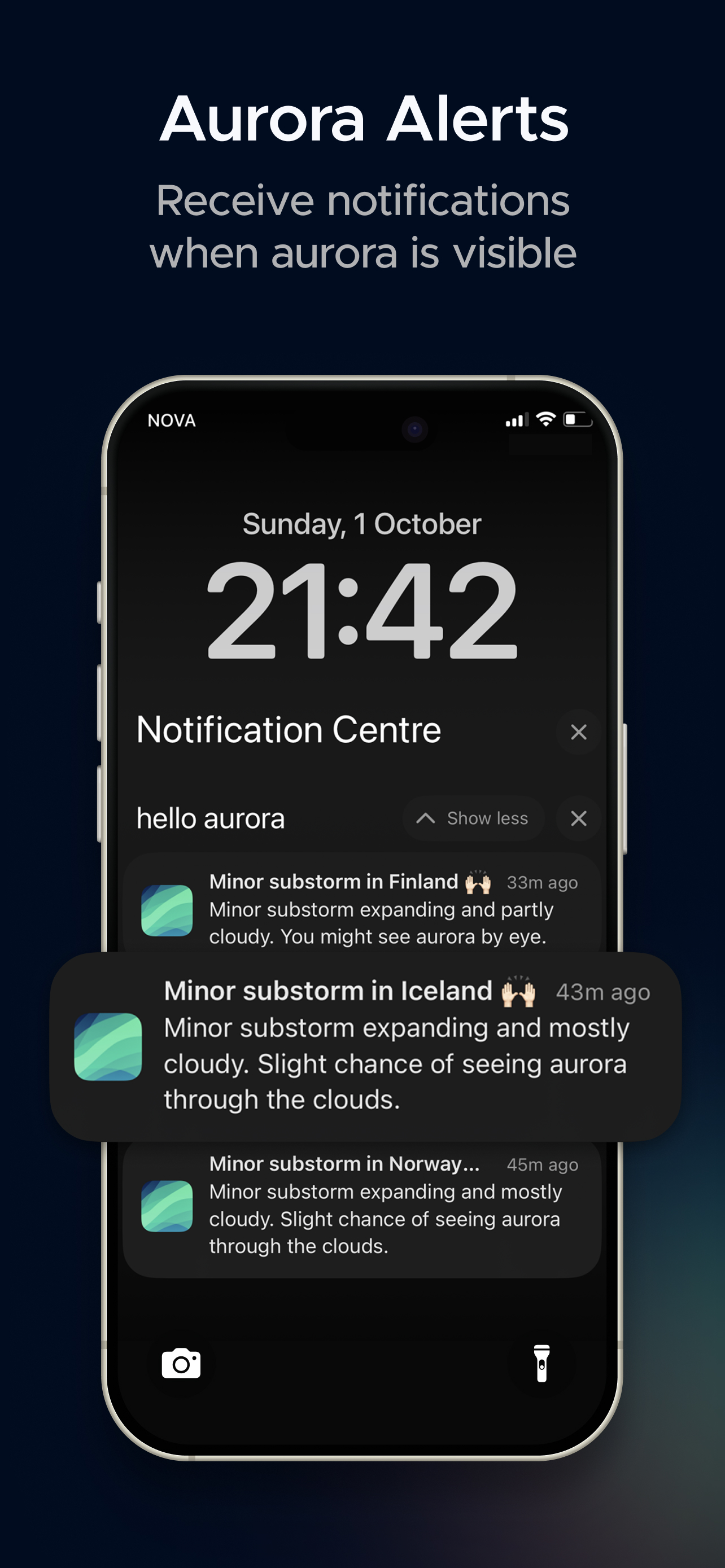
Task: Tap the NOVA carrier label
Action: point(171,420)
